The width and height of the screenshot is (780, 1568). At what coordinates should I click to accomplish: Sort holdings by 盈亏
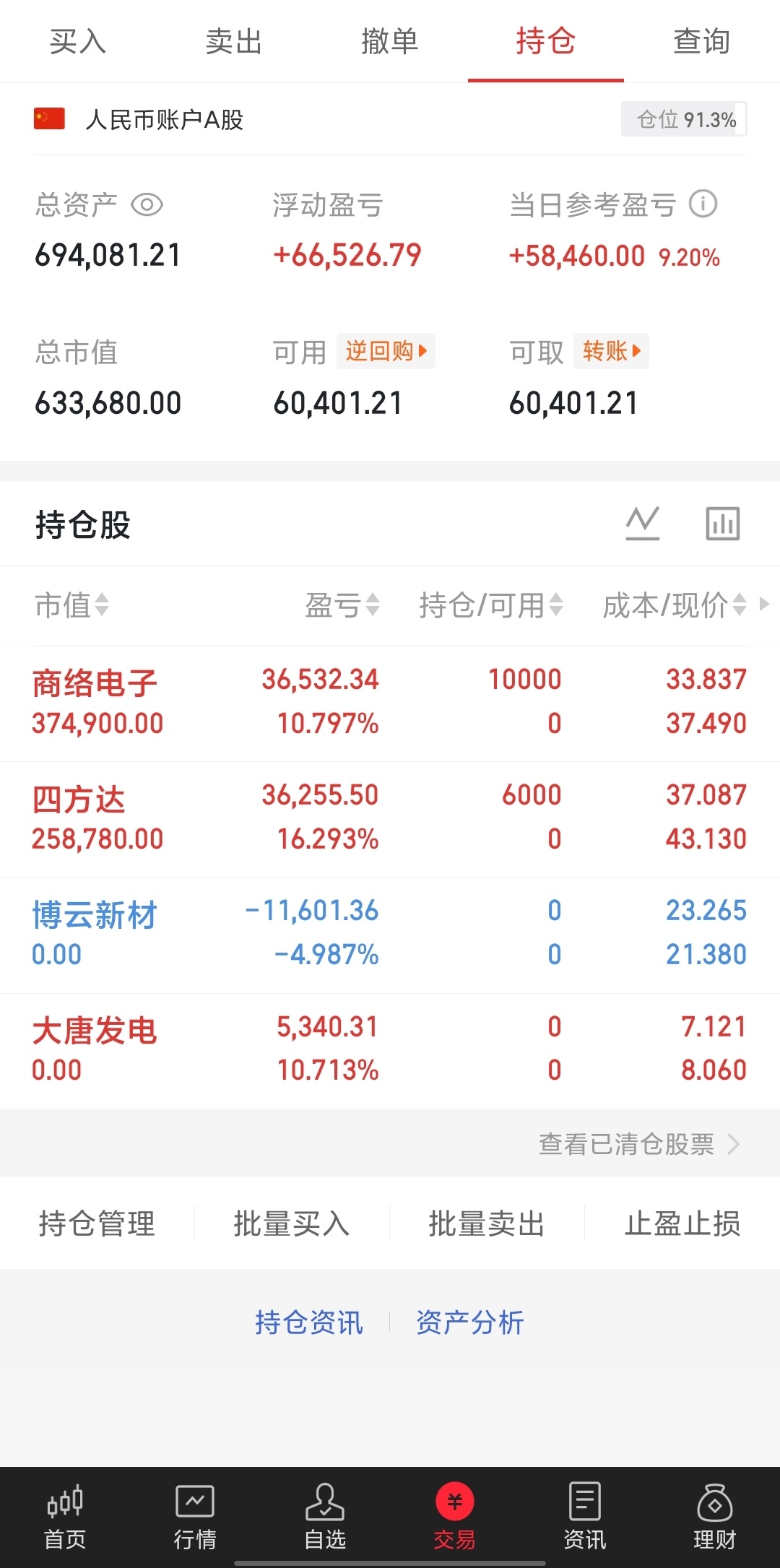pyautogui.click(x=342, y=605)
